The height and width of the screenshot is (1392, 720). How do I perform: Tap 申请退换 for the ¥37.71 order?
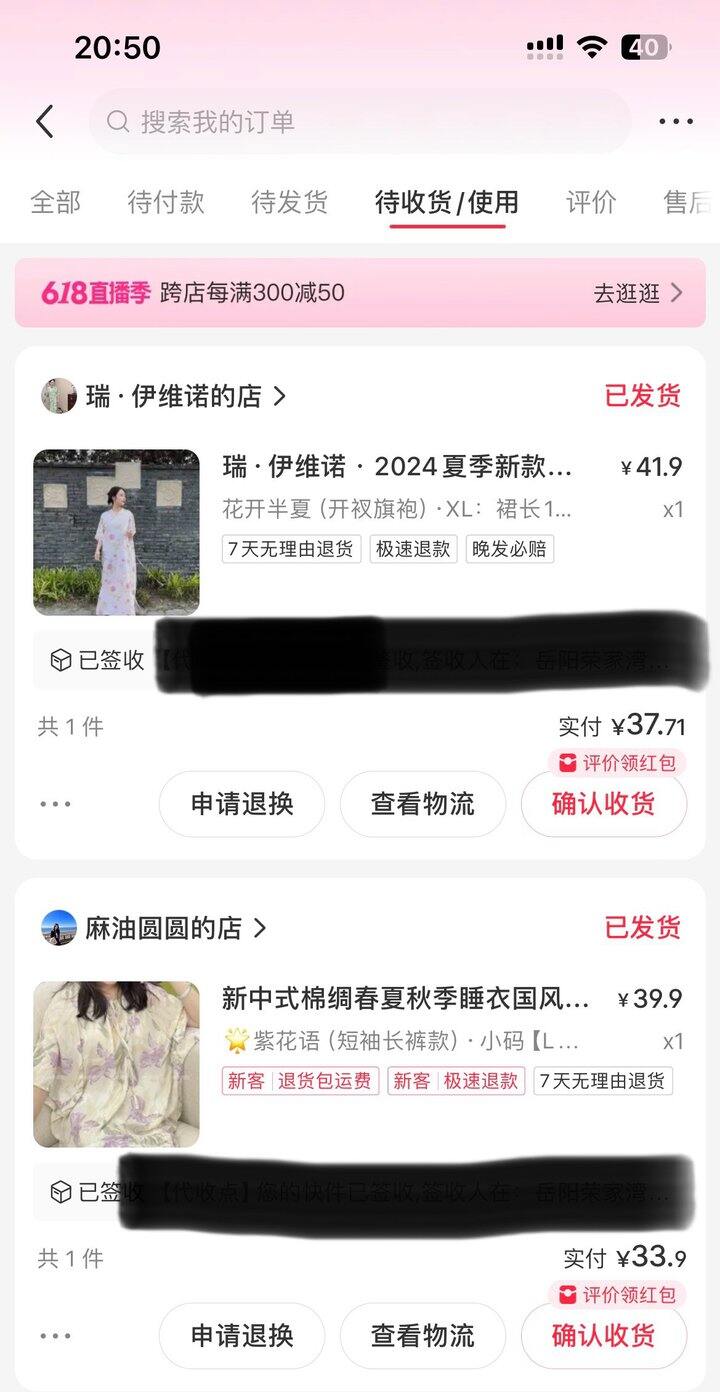[x=242, y=804]
